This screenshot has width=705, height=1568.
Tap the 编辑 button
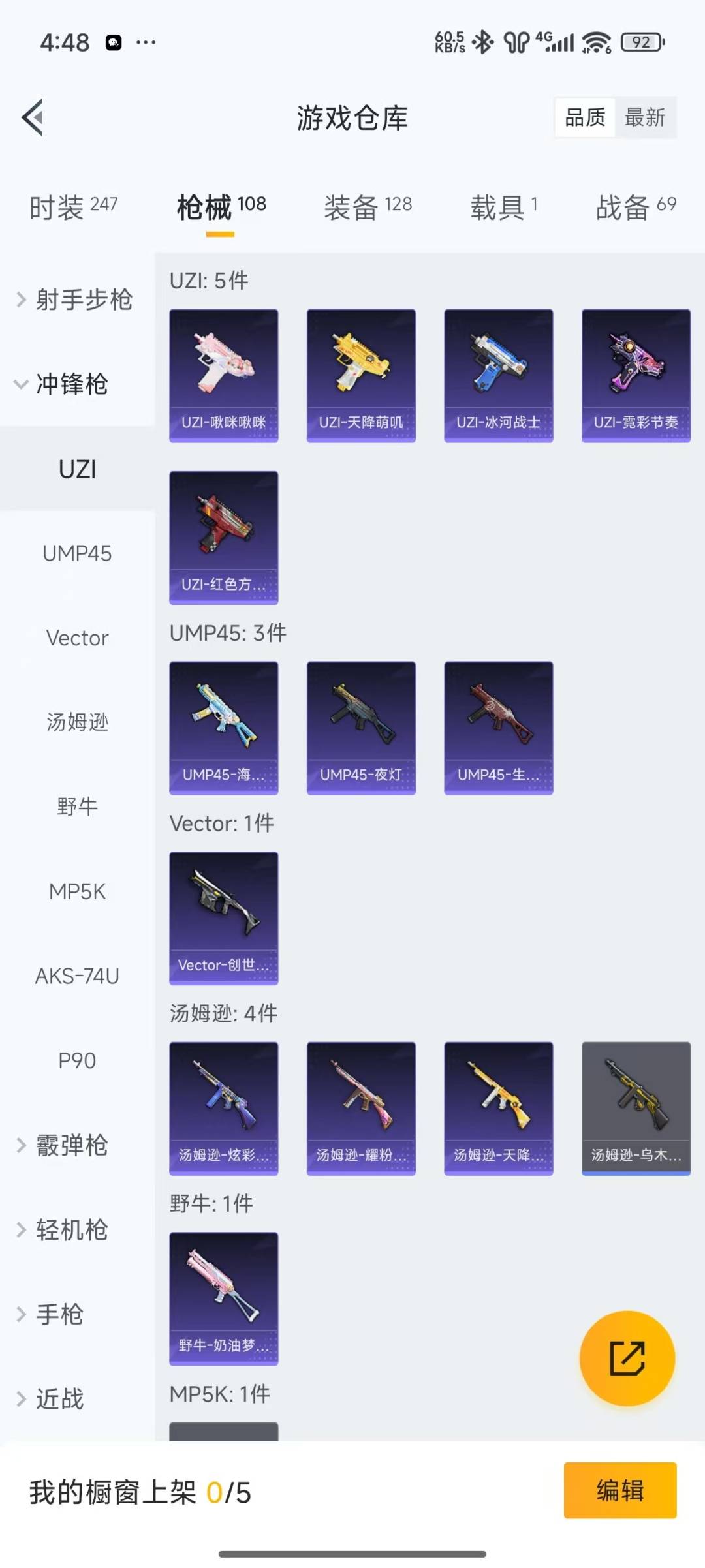[x=619, y=1490]
